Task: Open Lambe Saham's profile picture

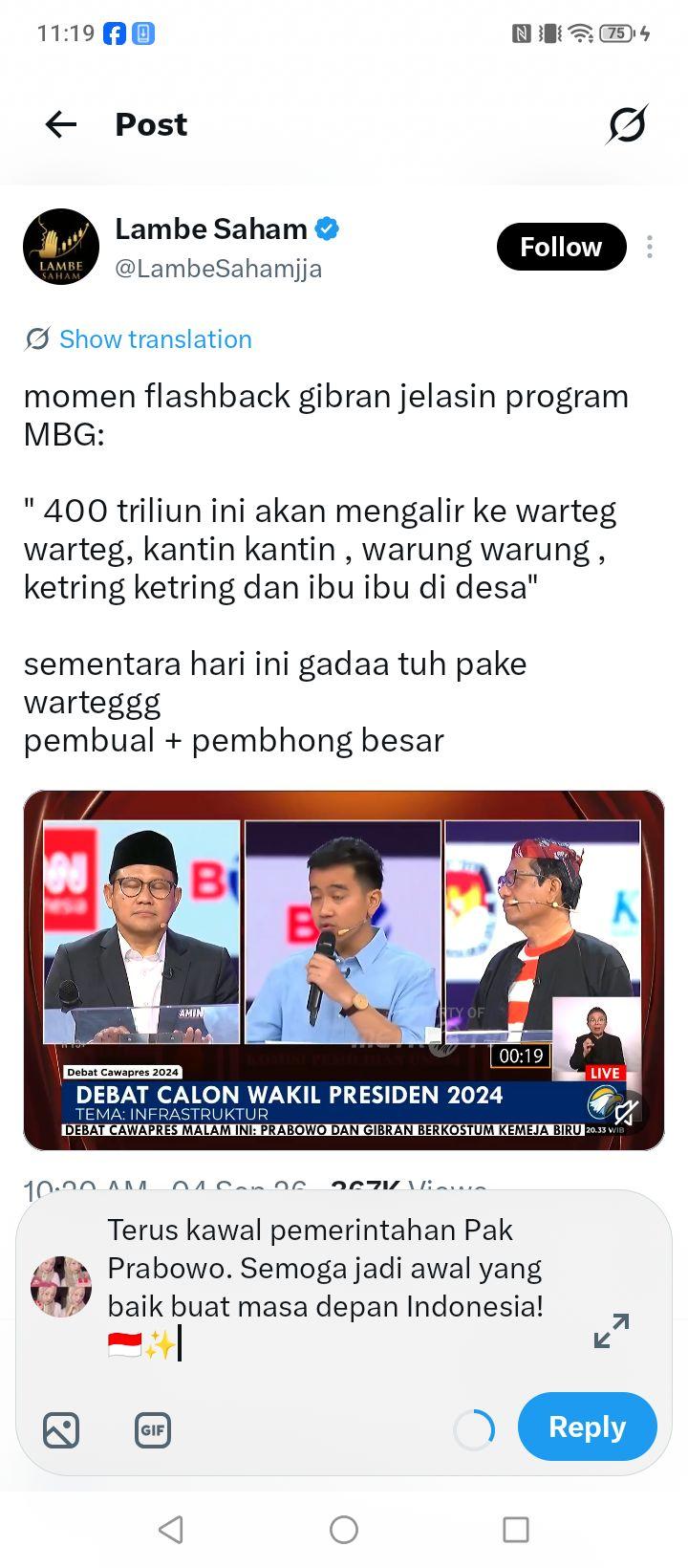Action: coord(61,247)
